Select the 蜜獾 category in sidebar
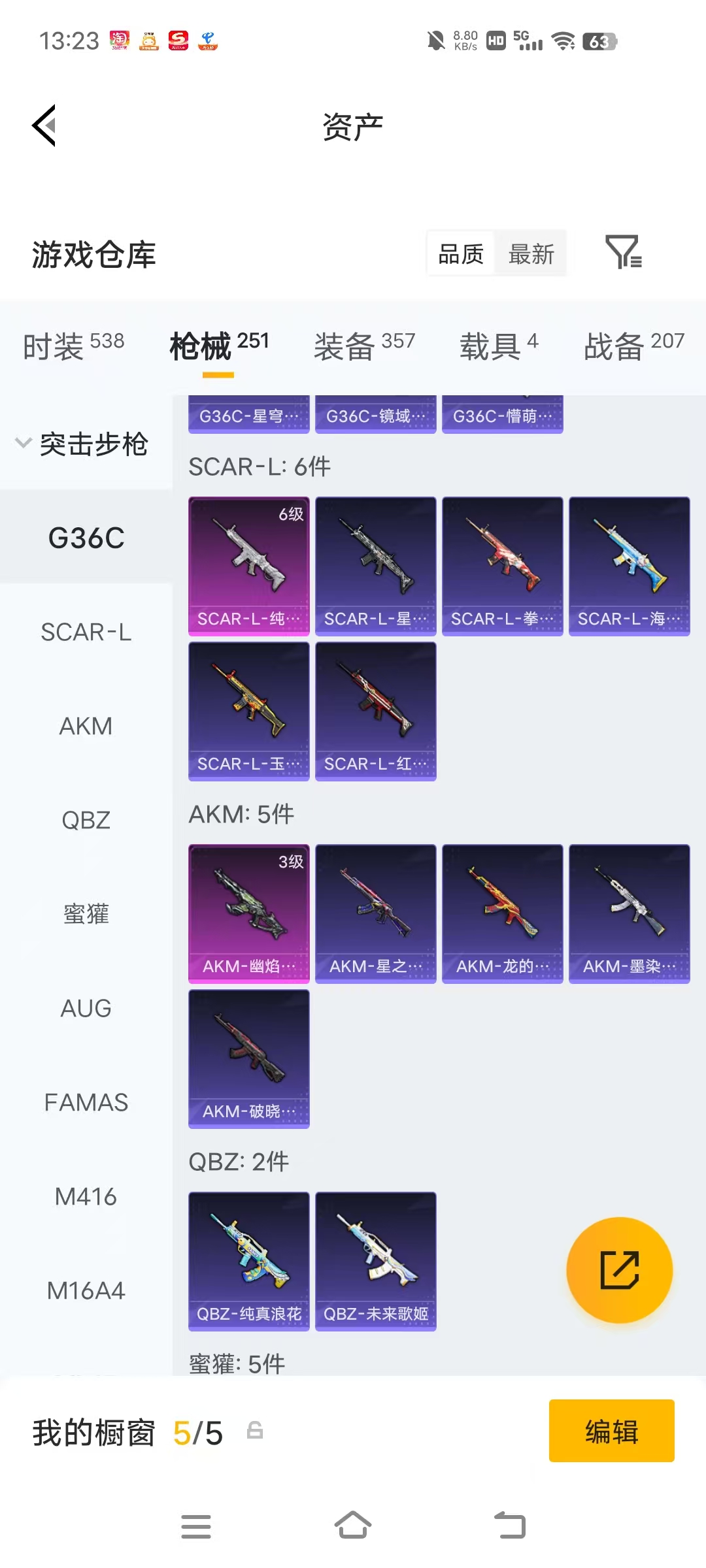 click(x=86, y=914)
